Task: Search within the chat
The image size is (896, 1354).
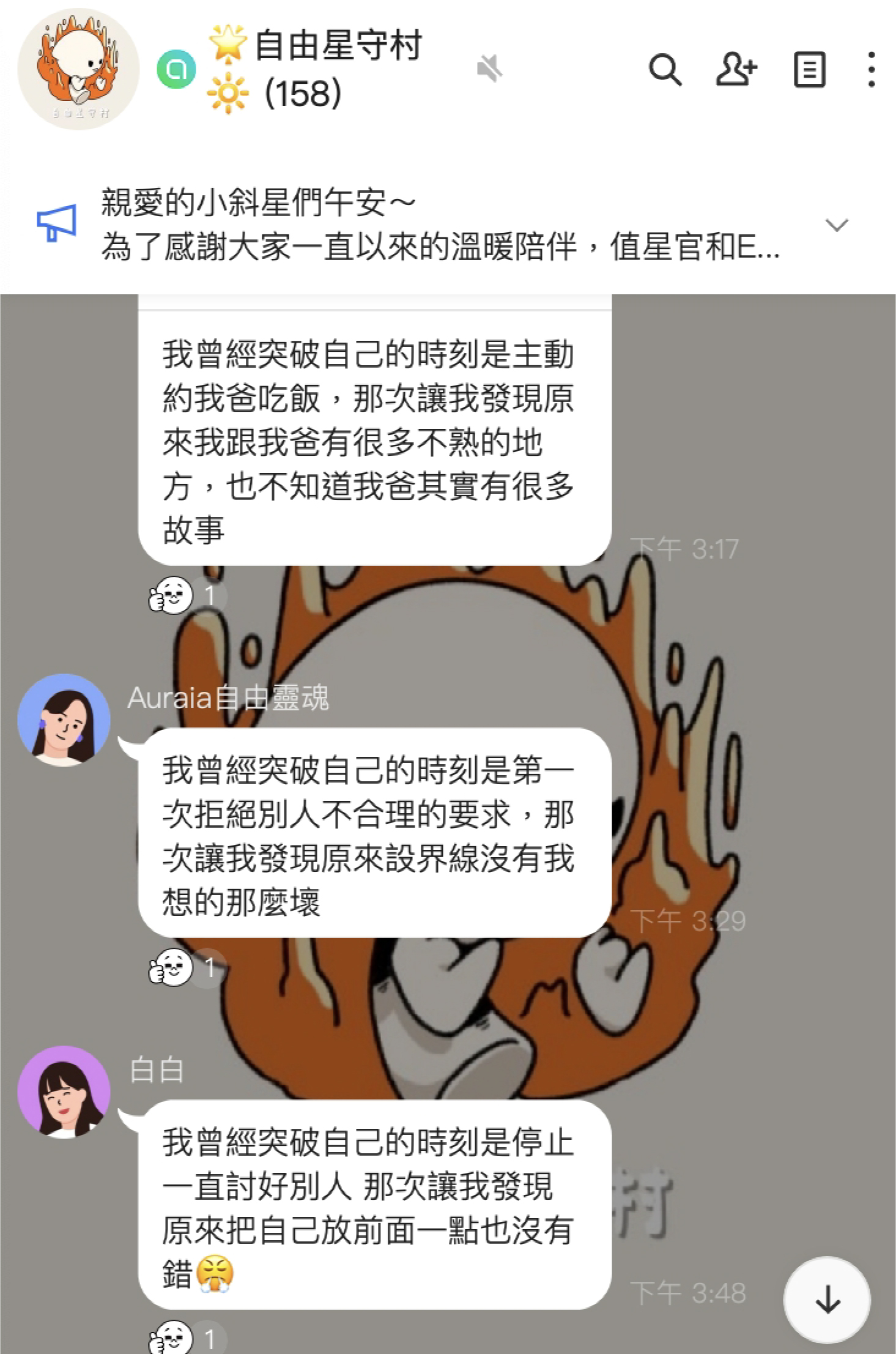Action: click(x=665, y=70)
